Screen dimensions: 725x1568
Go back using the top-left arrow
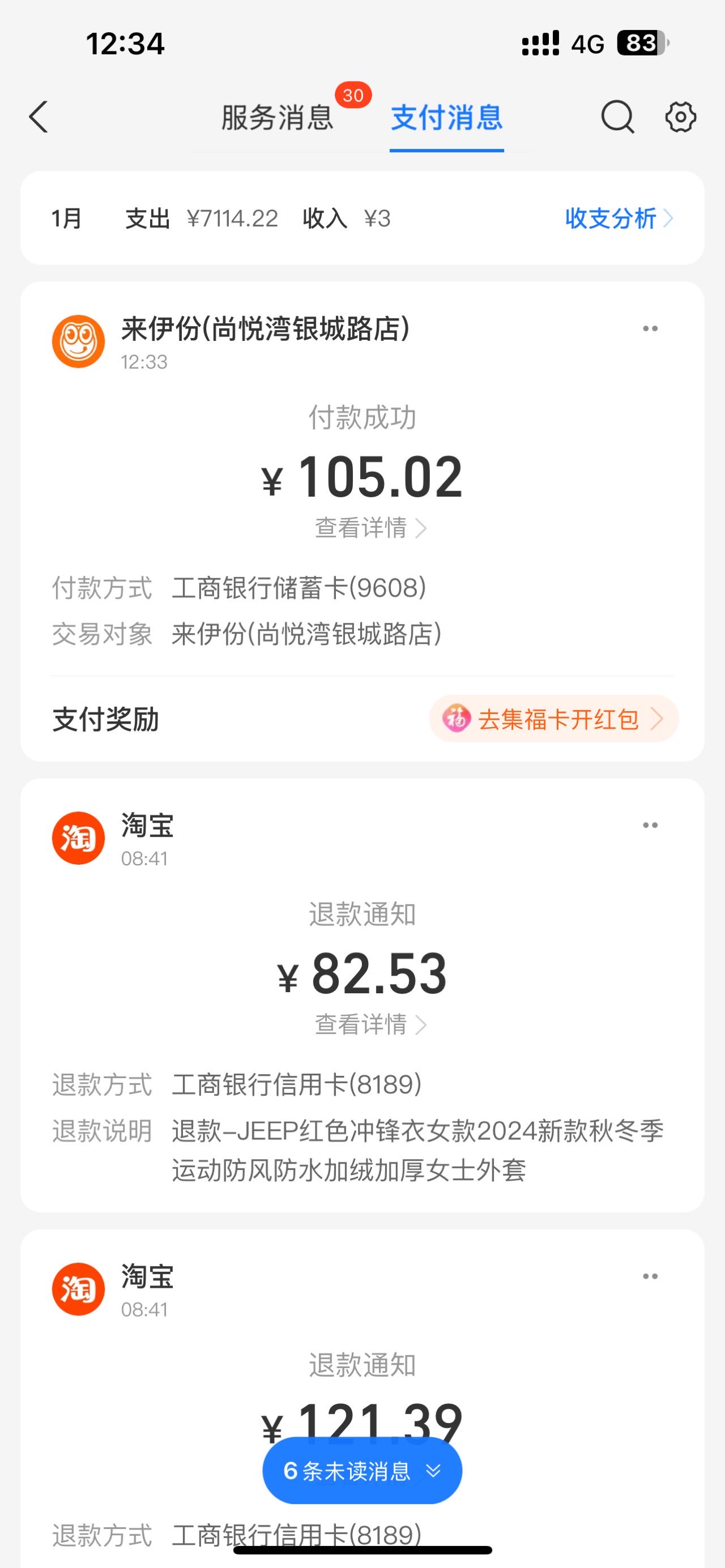[39, 117]
